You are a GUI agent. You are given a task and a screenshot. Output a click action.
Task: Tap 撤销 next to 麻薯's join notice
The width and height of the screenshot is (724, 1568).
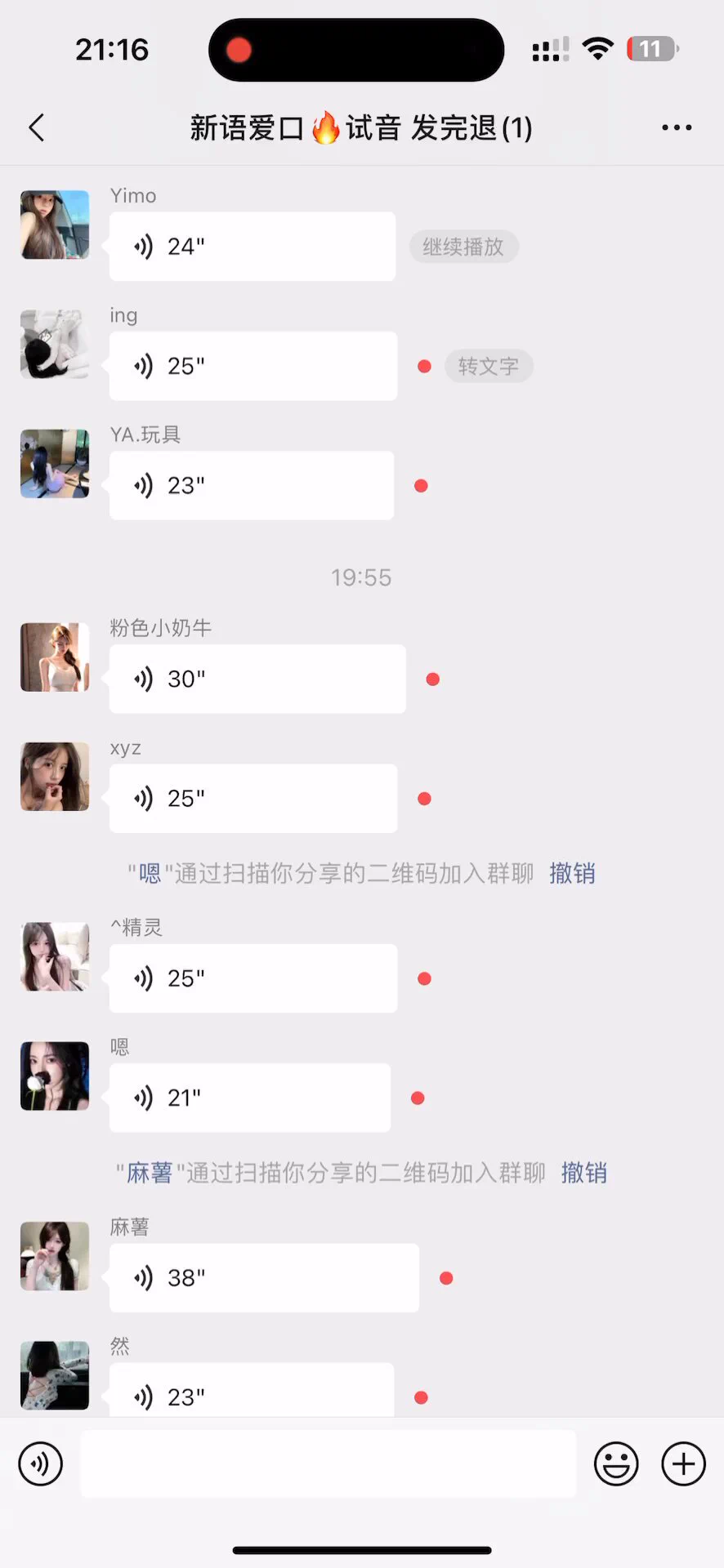(583, 1173)
